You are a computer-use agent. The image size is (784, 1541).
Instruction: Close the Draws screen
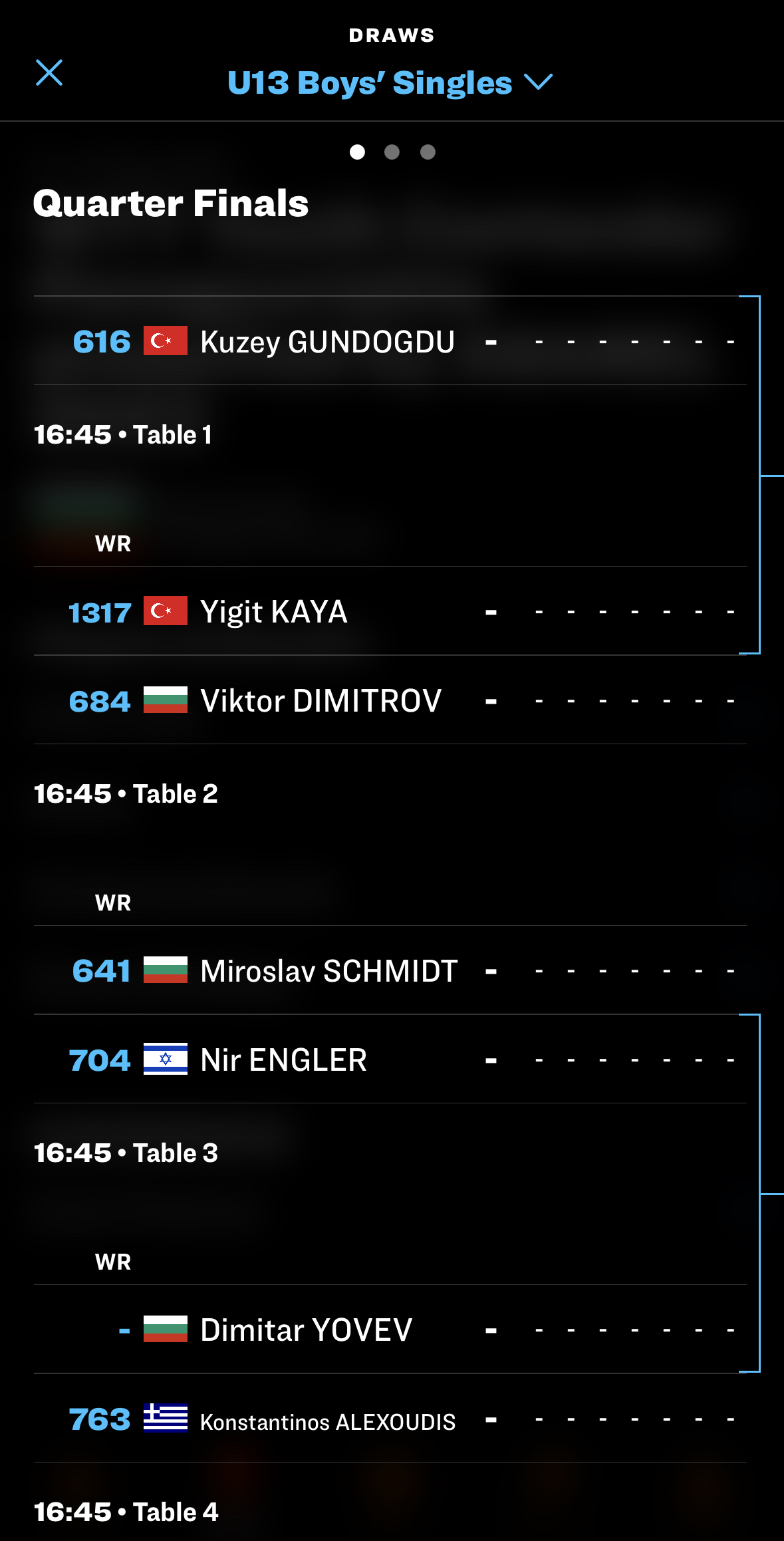49,73
